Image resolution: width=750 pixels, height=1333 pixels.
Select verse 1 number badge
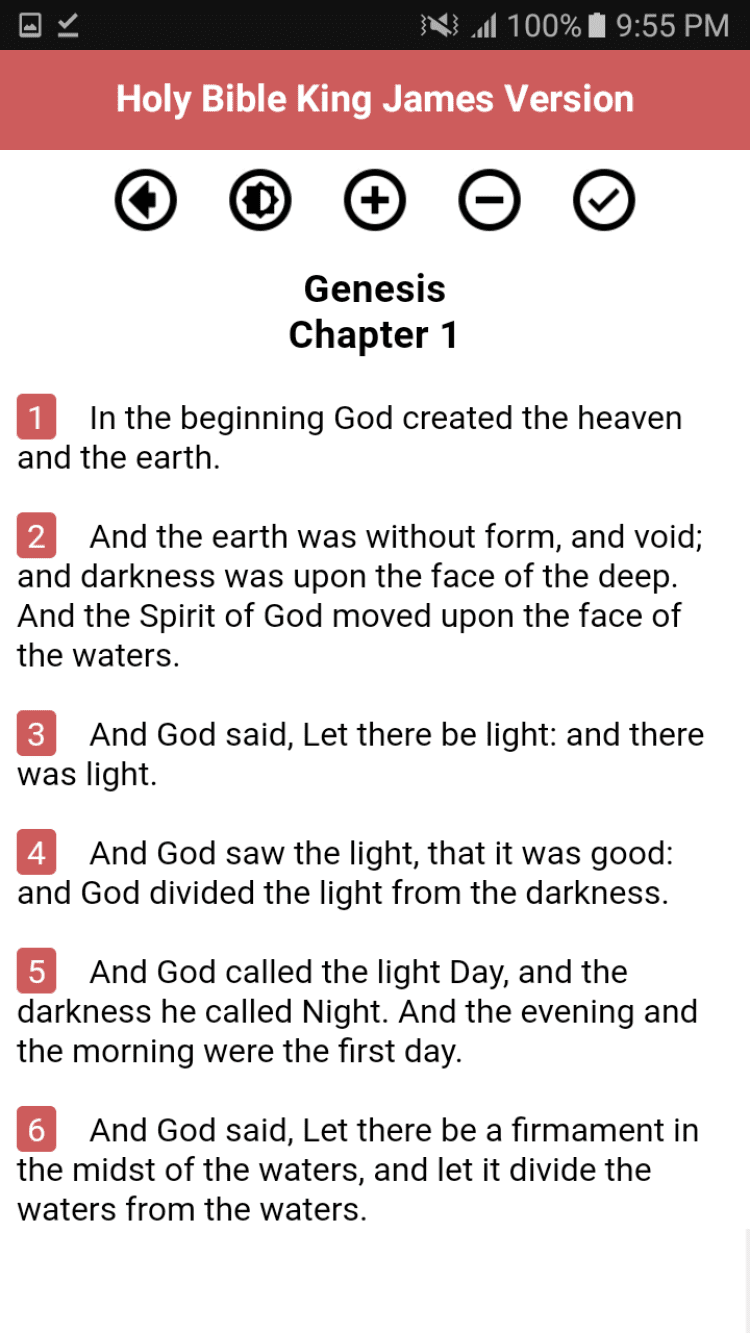click(x=36, y=417)
